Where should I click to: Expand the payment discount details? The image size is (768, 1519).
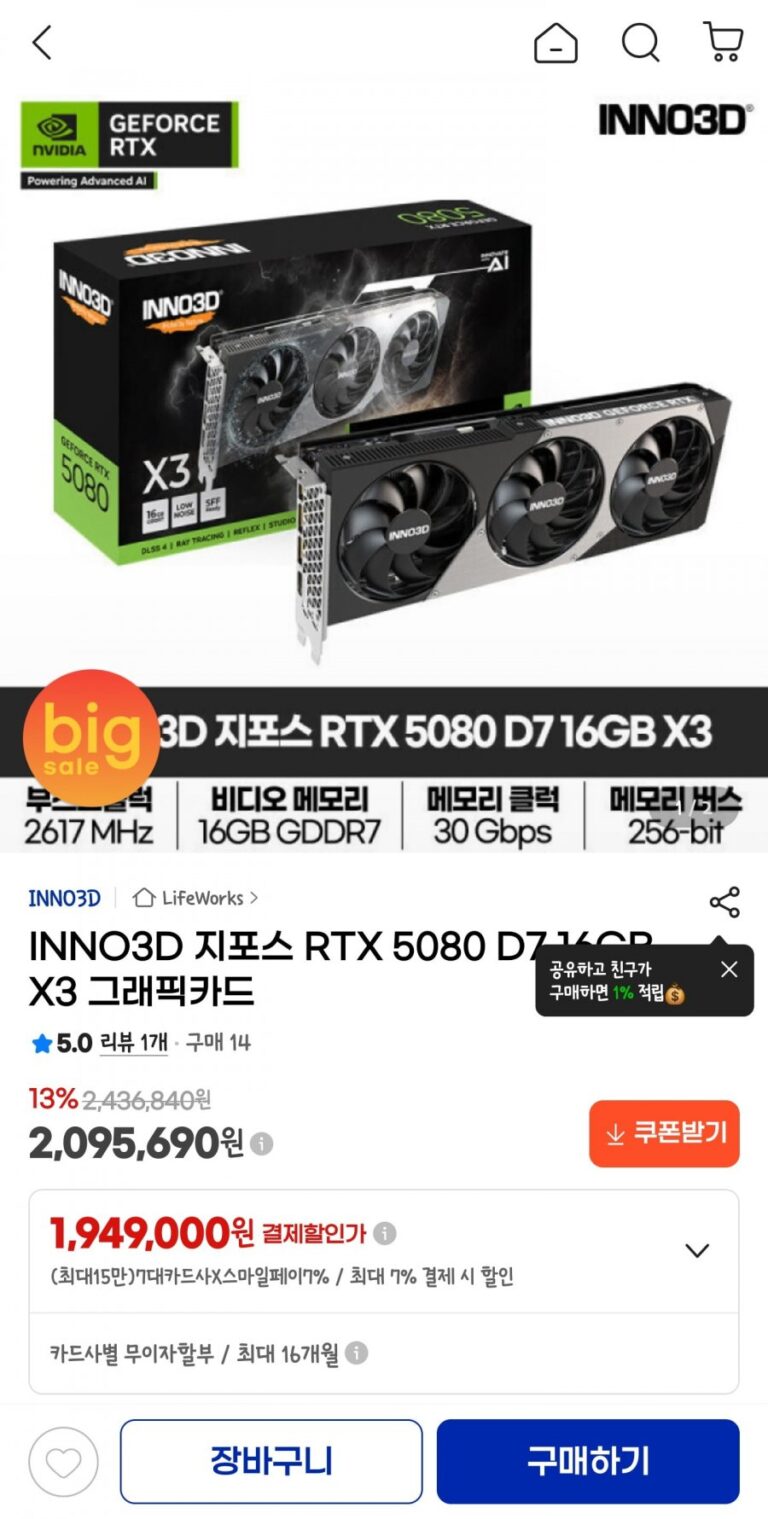click(x=696, y=1250)
